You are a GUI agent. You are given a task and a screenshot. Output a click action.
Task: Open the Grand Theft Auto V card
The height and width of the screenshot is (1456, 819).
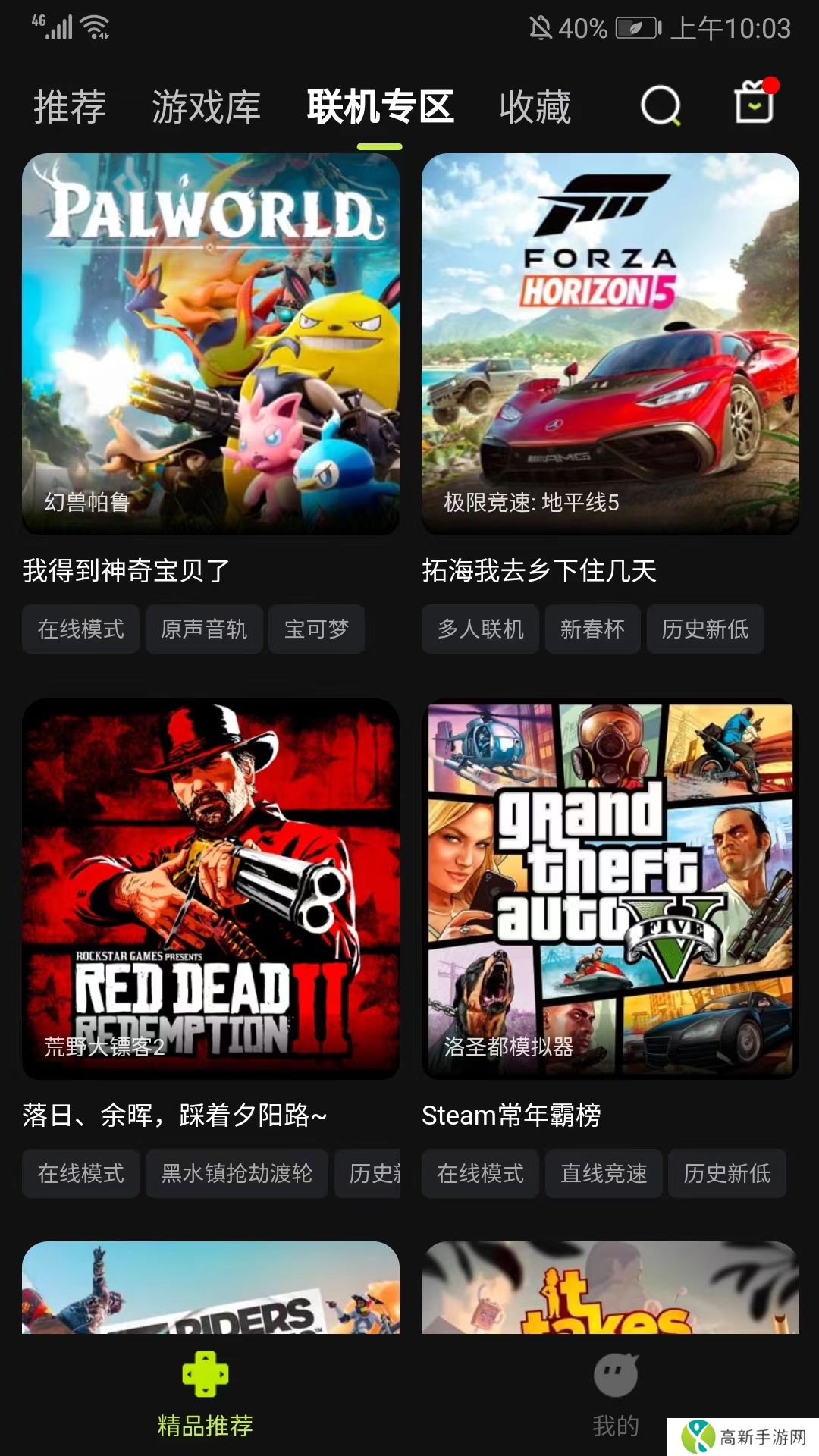pos(610,888)
